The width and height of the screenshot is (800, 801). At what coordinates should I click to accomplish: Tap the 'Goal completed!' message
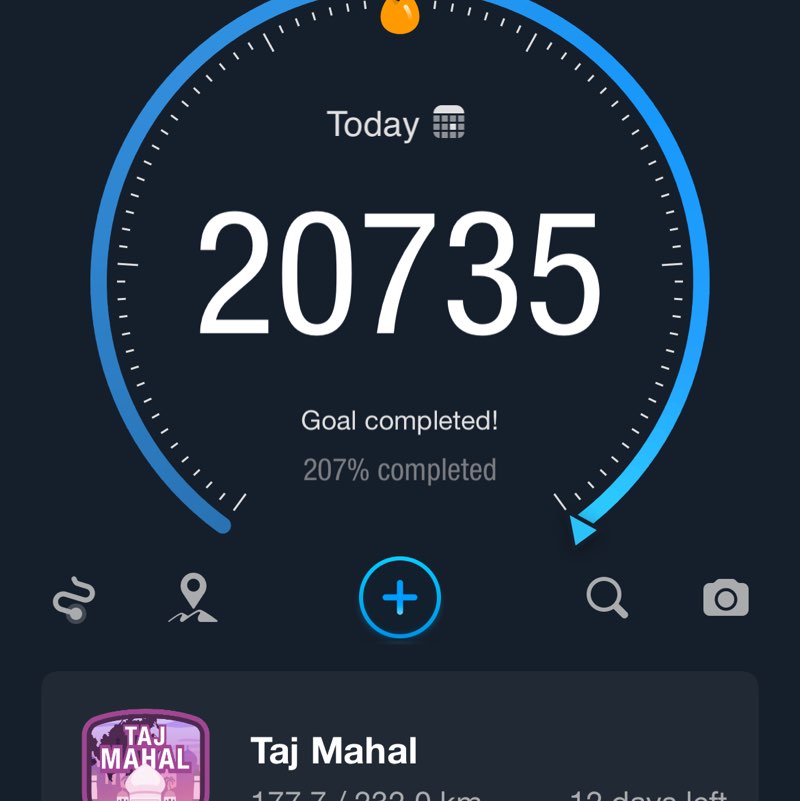(x=399, y=420)
